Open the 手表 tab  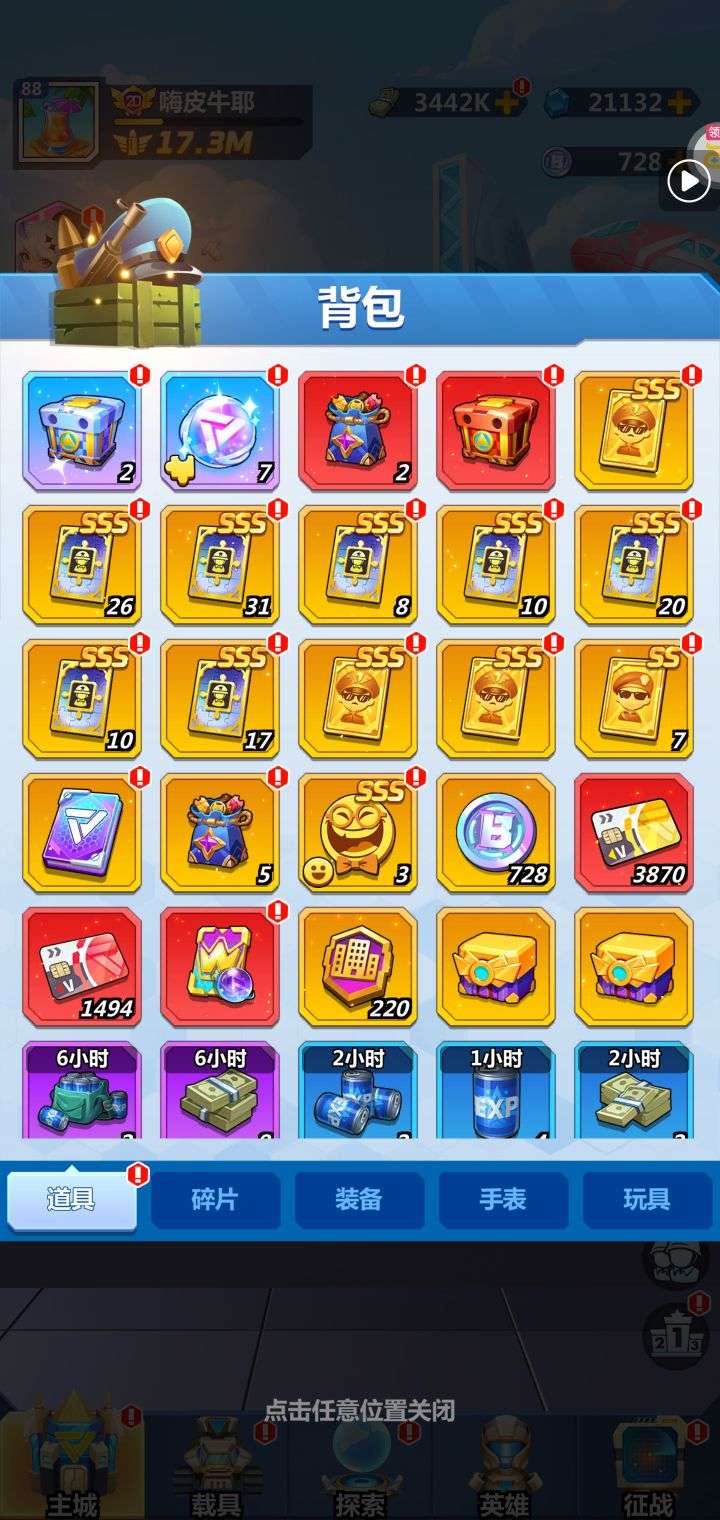pos(503,1200)
